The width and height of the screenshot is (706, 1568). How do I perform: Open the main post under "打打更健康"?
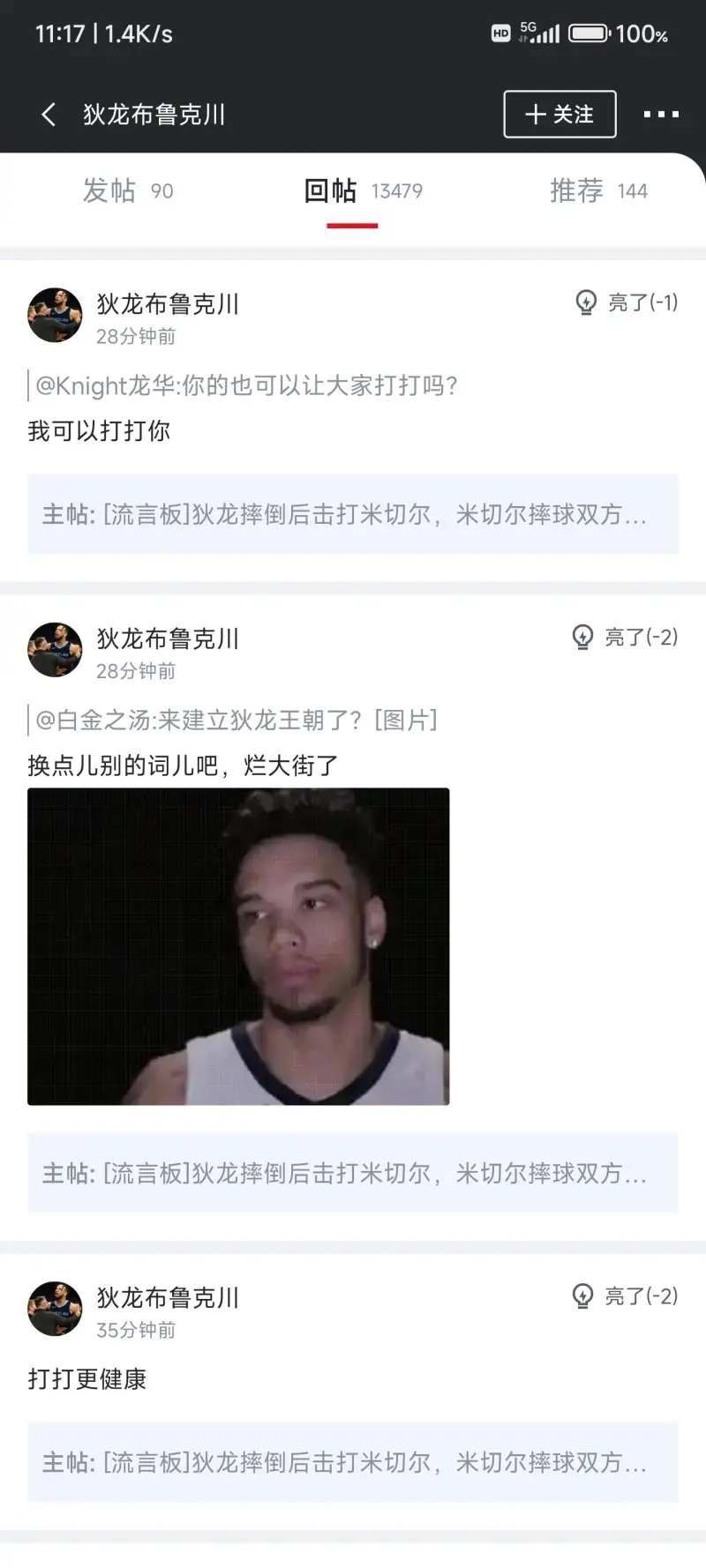(x=353, y=1462)
